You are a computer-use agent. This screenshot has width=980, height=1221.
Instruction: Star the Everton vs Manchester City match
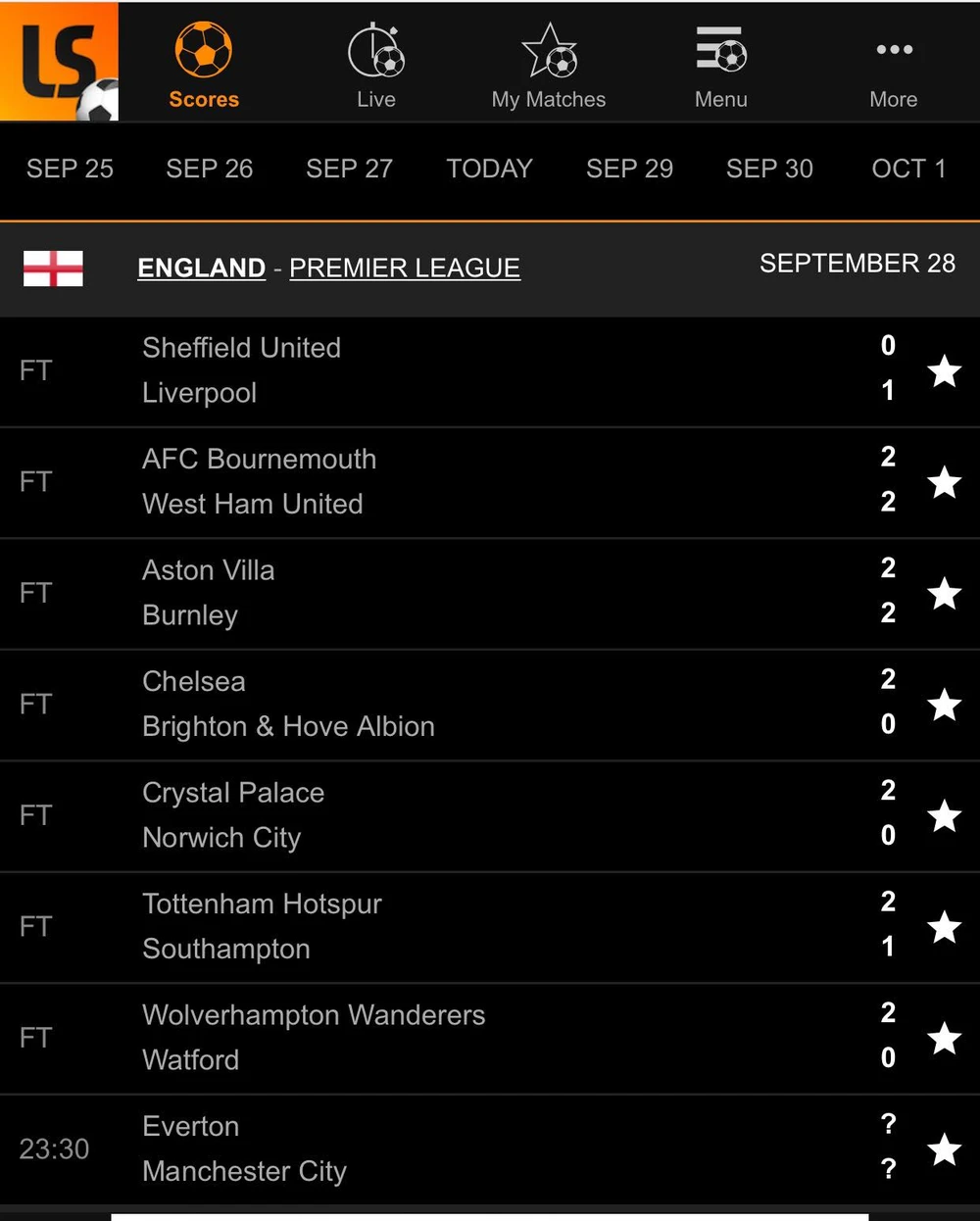[944, 1149]
